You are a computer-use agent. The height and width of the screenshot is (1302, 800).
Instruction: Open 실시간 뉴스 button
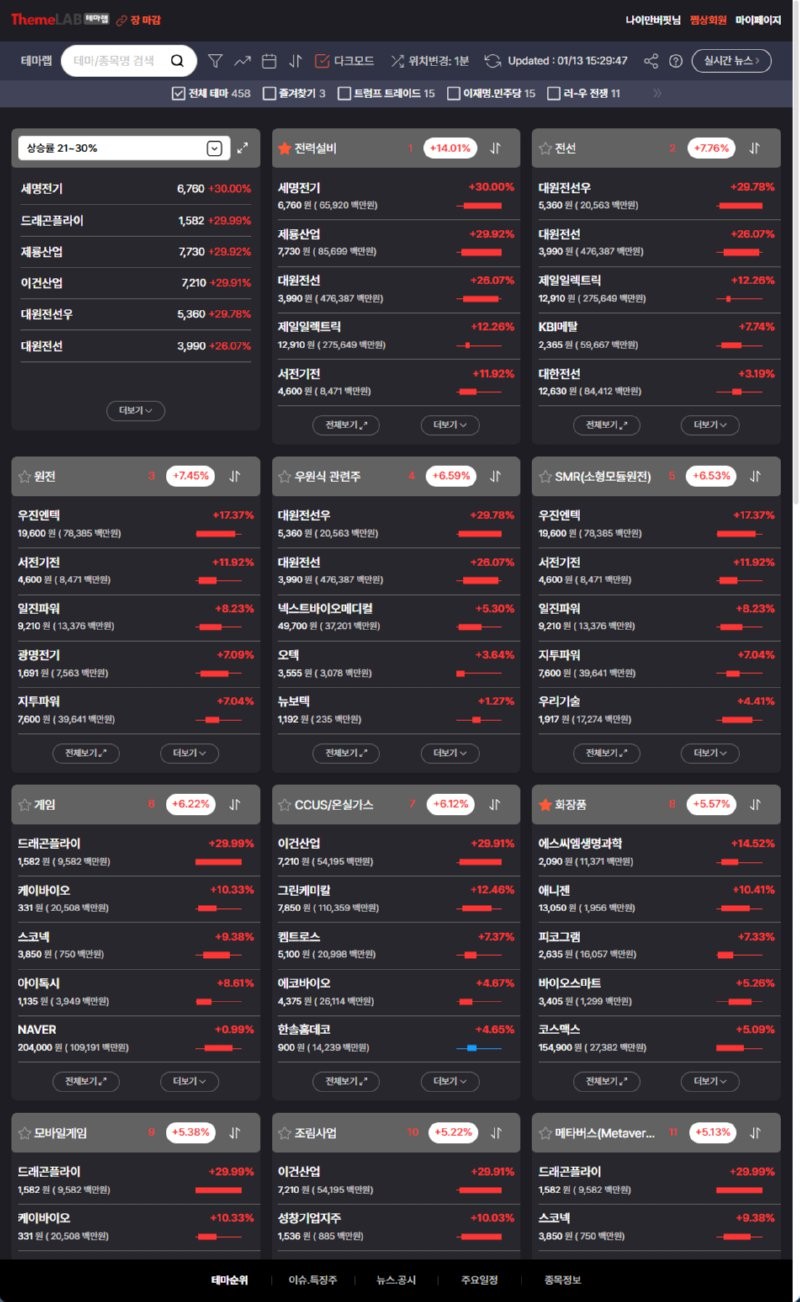coord(731,61)
